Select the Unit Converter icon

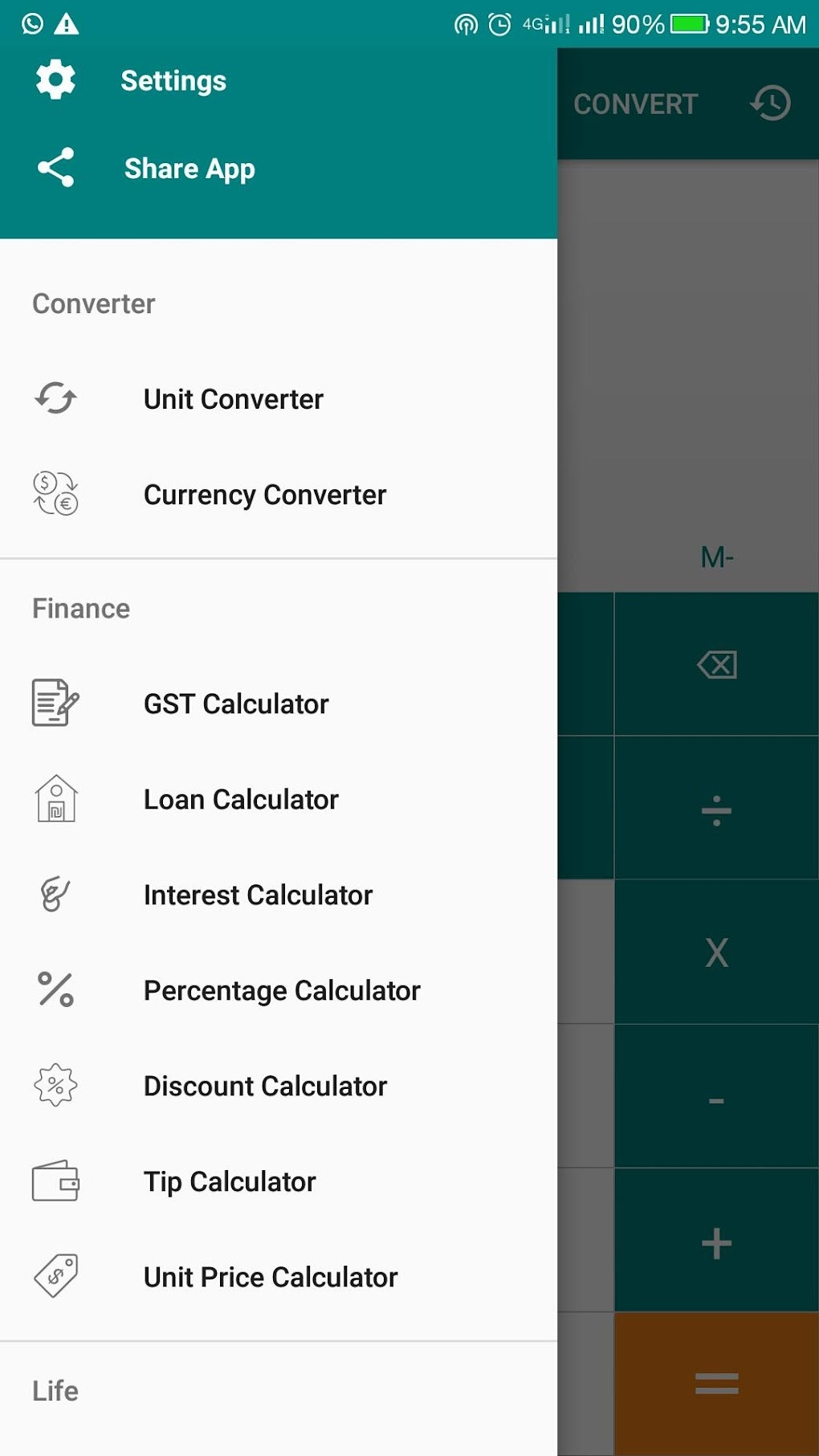click(55, 399)
